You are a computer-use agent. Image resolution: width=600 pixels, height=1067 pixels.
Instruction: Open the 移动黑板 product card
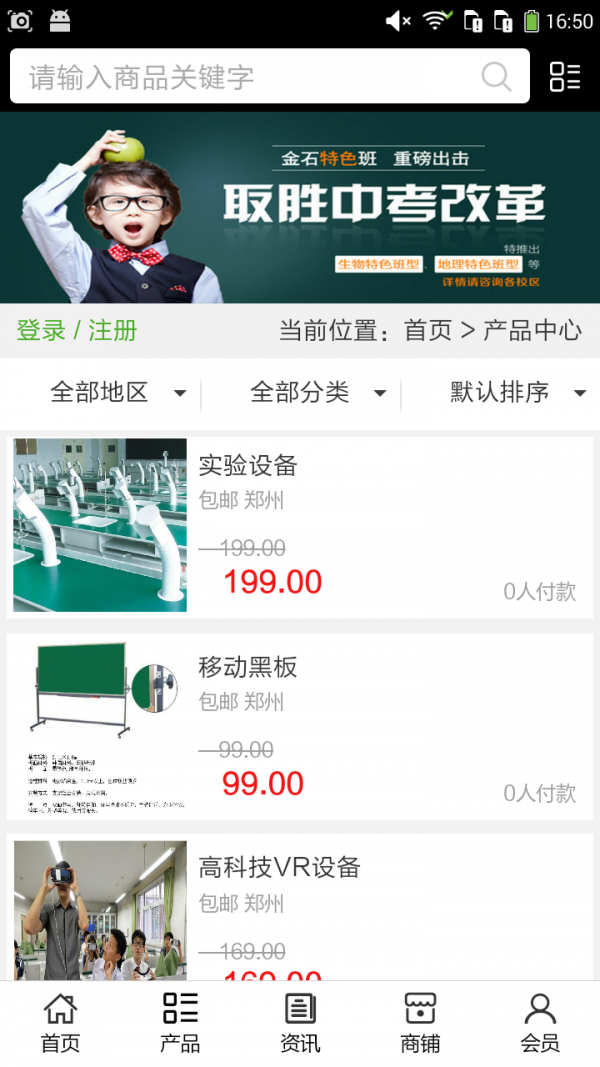pos(300,727)
